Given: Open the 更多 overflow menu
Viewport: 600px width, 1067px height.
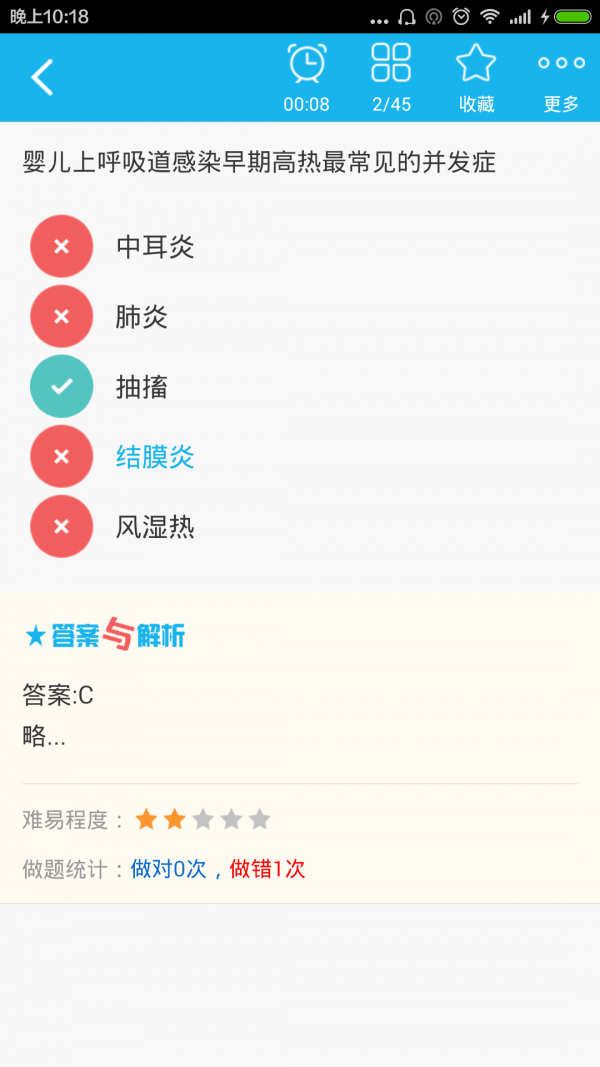Looking at the screenshot, I should 561,64.
